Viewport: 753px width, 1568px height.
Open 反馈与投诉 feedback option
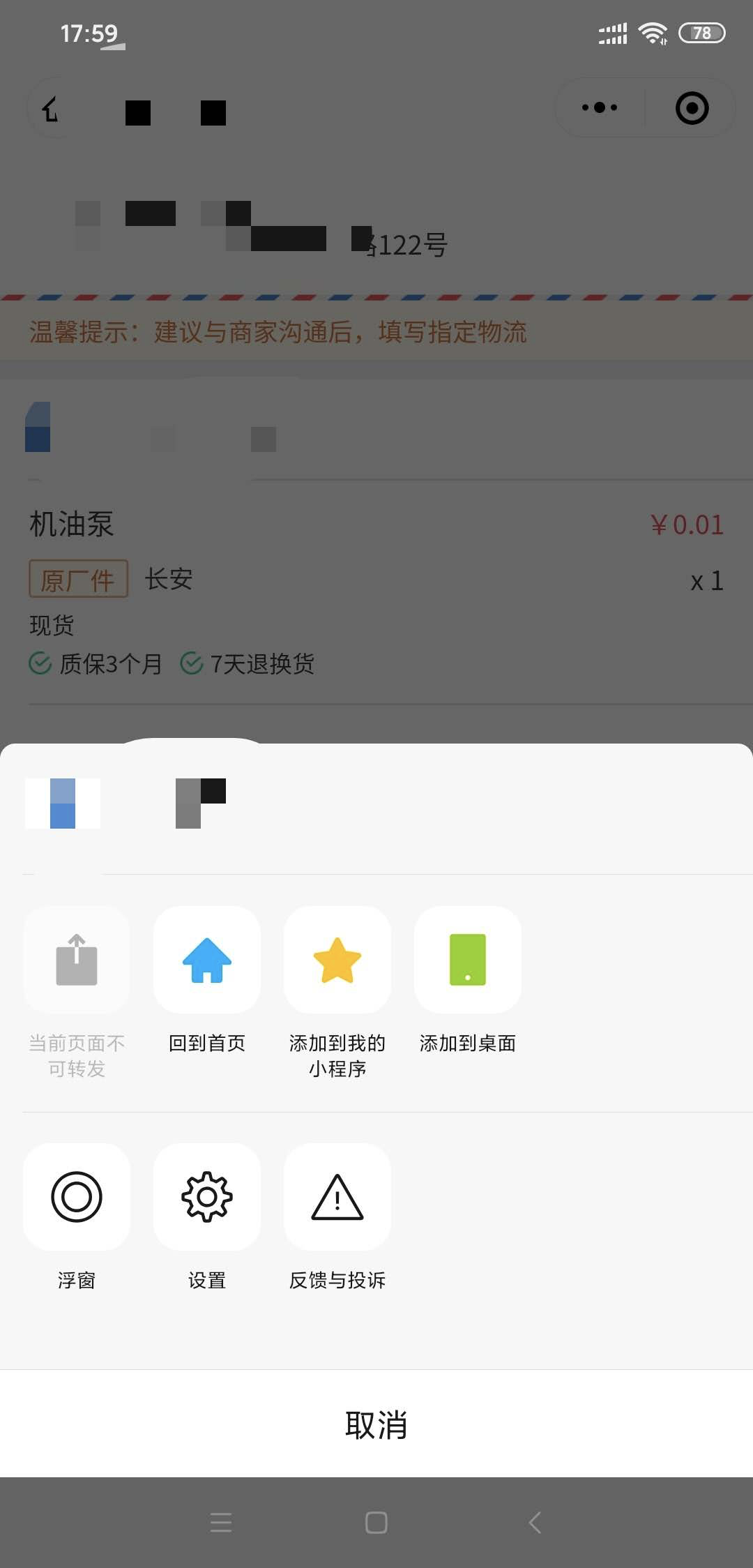tap(337, 1197)
